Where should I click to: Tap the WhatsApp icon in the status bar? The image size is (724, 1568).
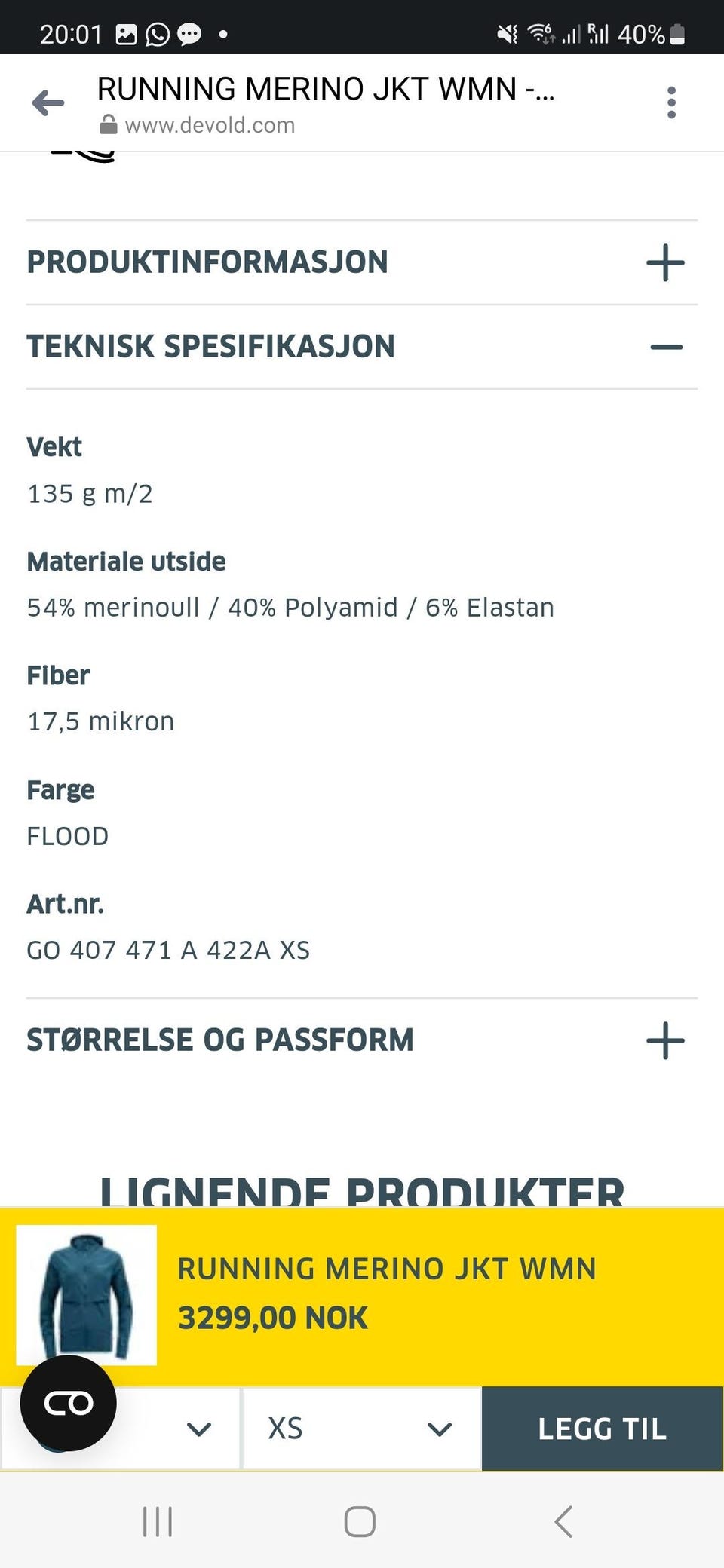pos(156,34)
